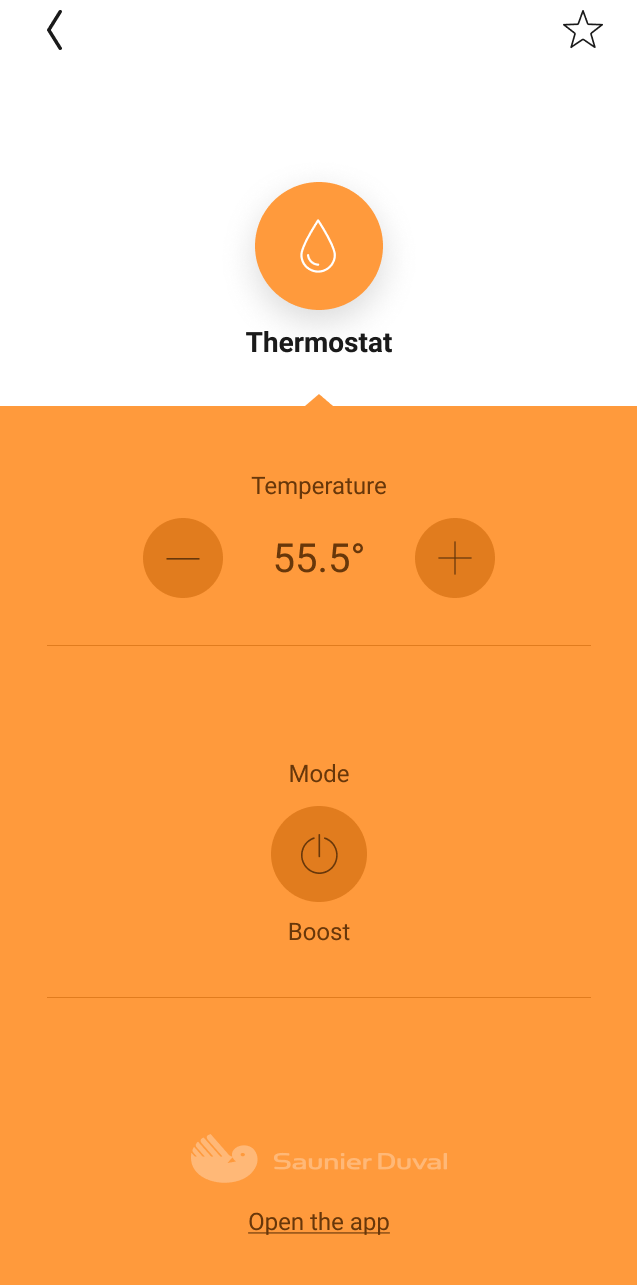637x1285 pixels.
Task: Tap the Boost mode power button
Action: tap(319, 854)
